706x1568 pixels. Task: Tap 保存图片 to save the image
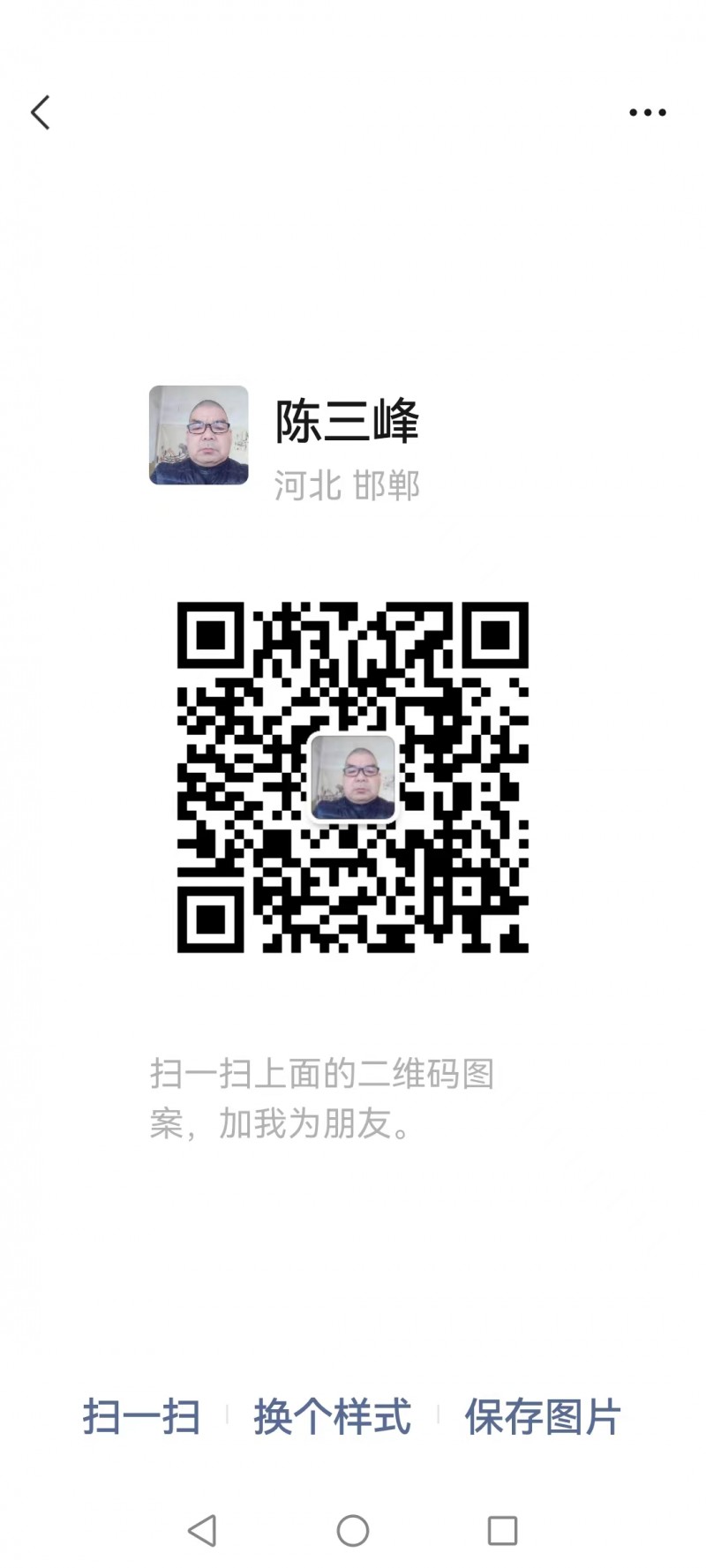(x=543, y=1417)
